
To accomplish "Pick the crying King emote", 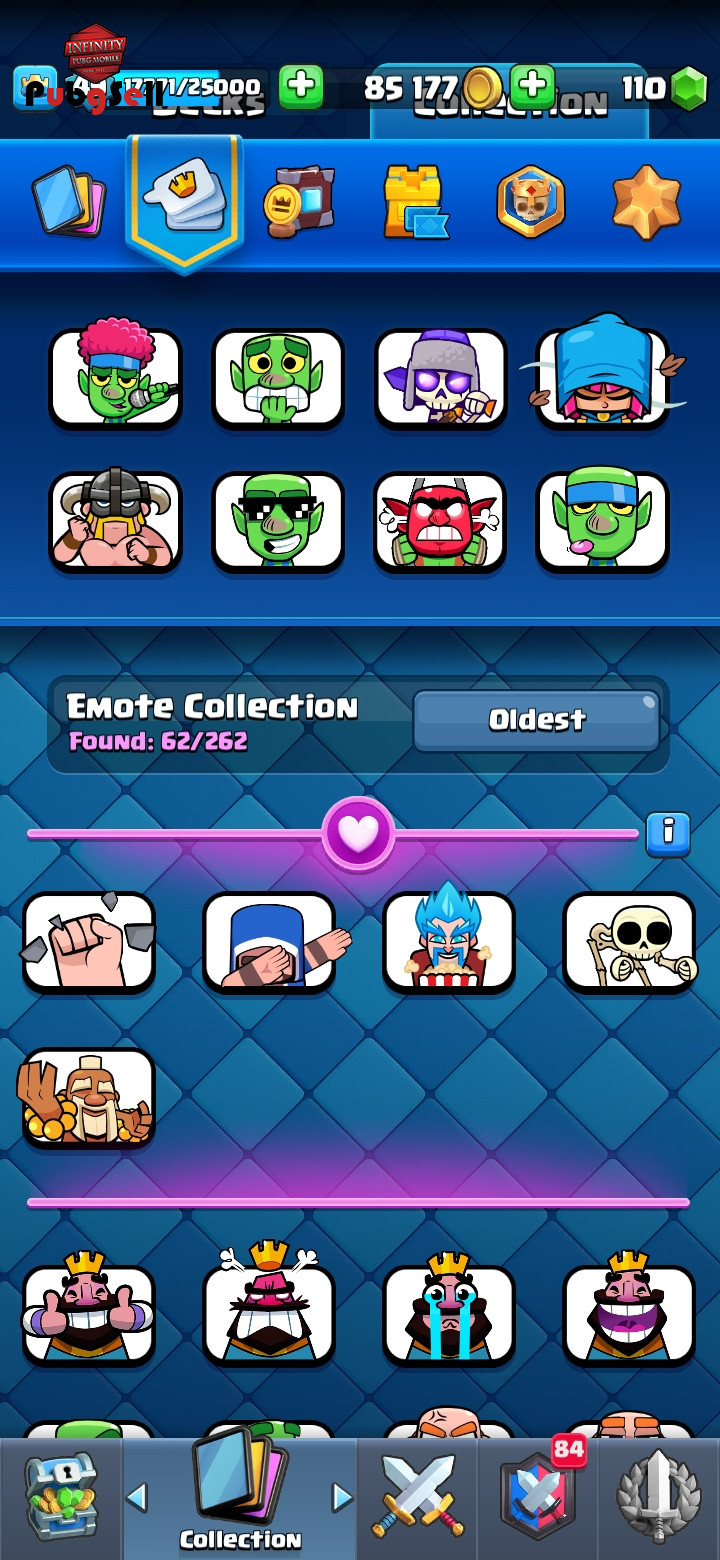I will (449, 1314).
